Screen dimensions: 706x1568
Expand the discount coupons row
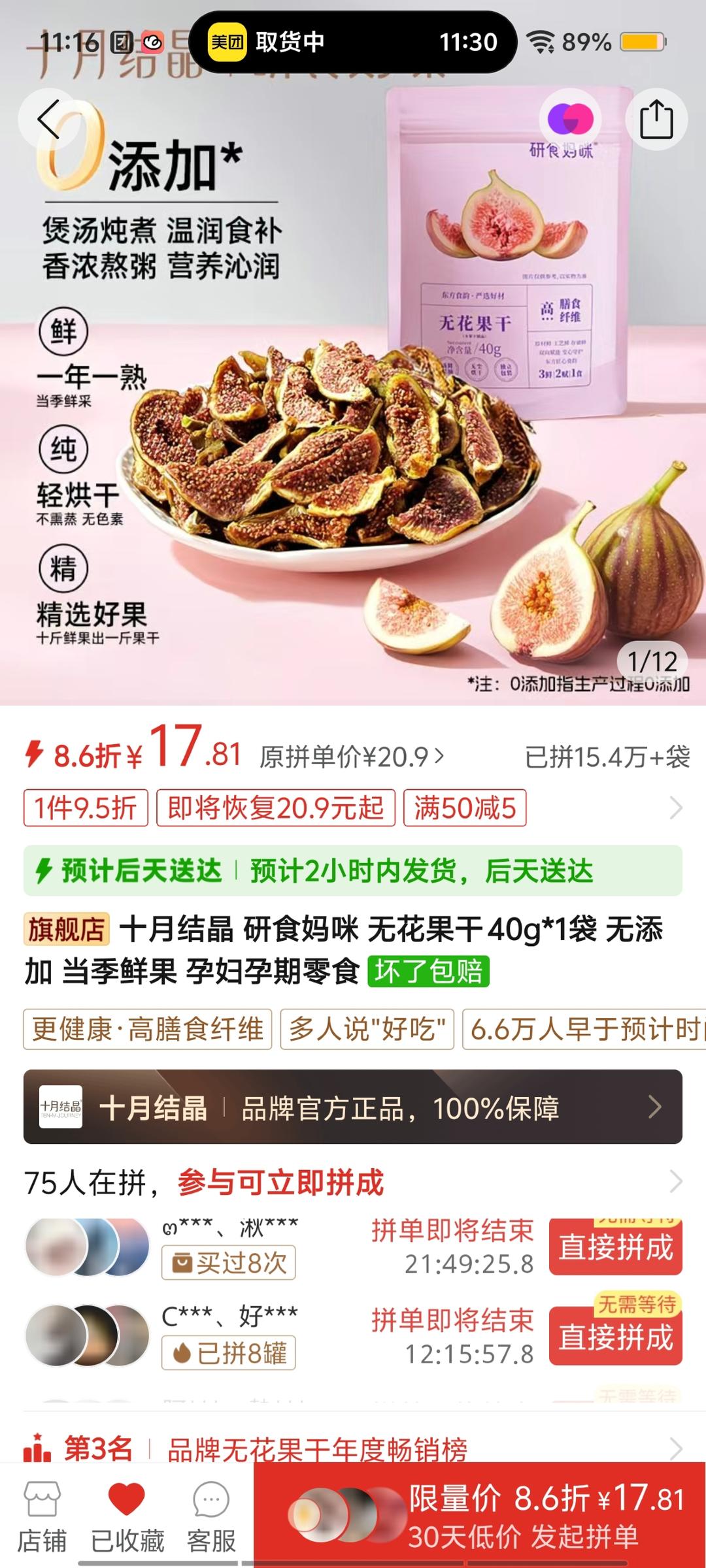[676, 808]
